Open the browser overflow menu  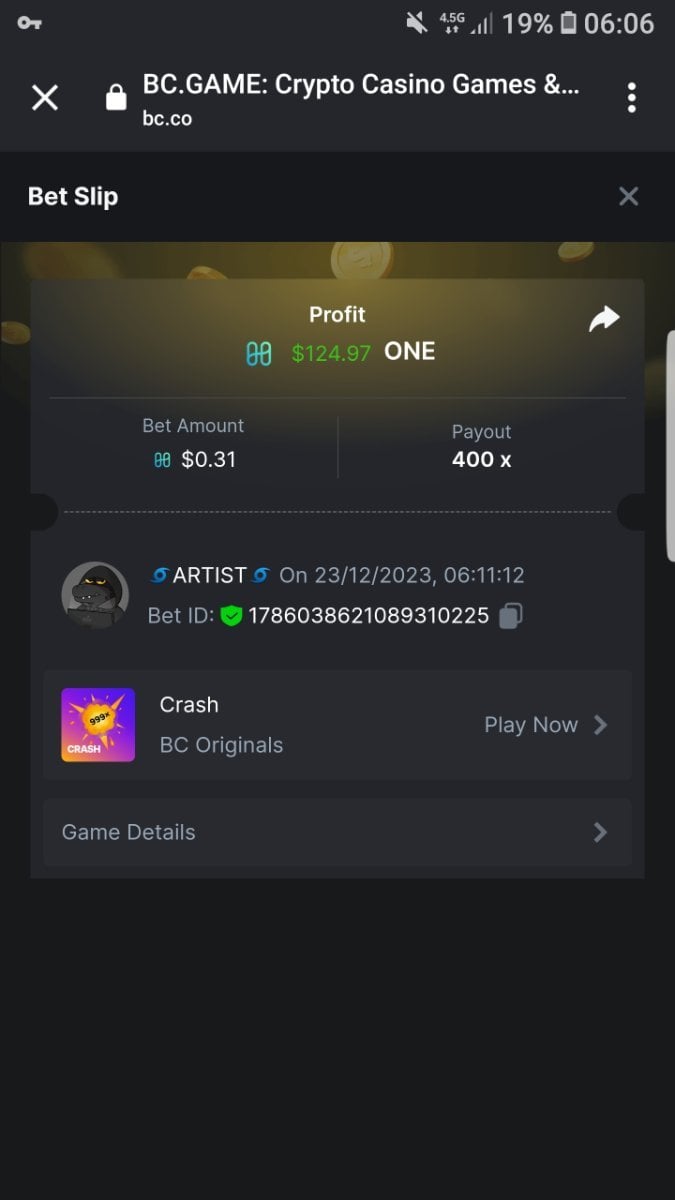pos(631,98)
